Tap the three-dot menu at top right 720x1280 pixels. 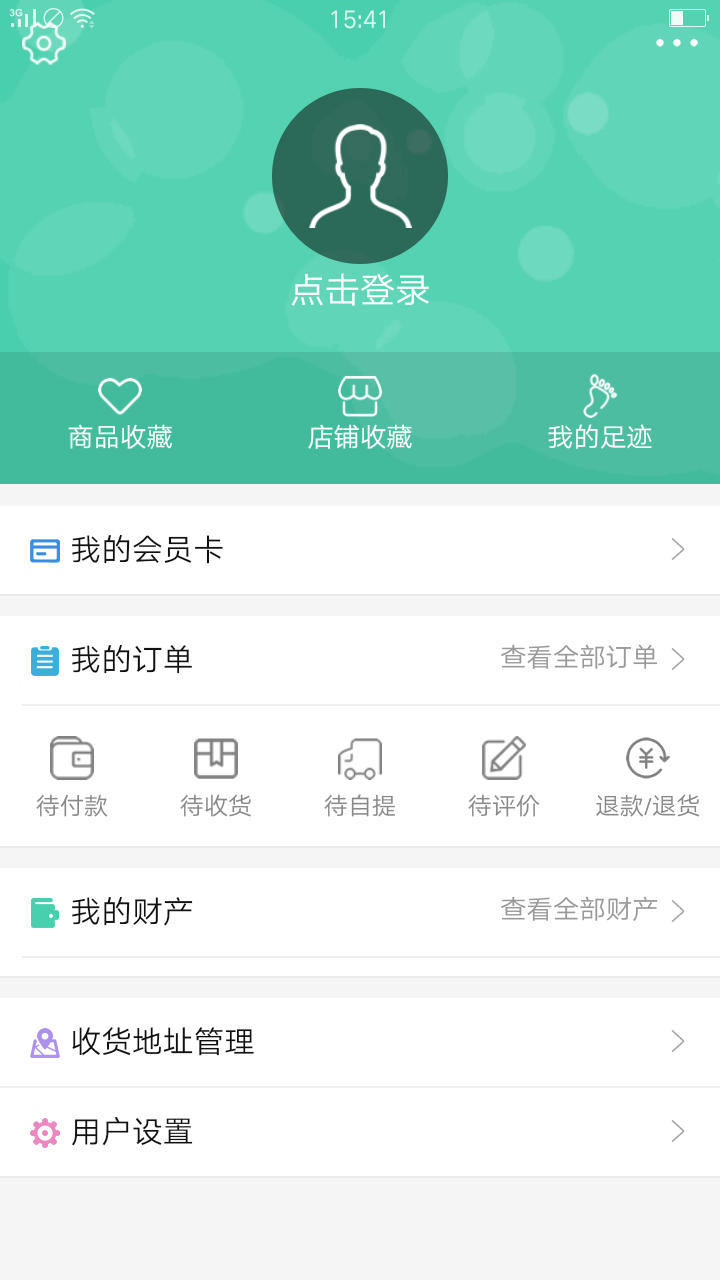[676, 43]
